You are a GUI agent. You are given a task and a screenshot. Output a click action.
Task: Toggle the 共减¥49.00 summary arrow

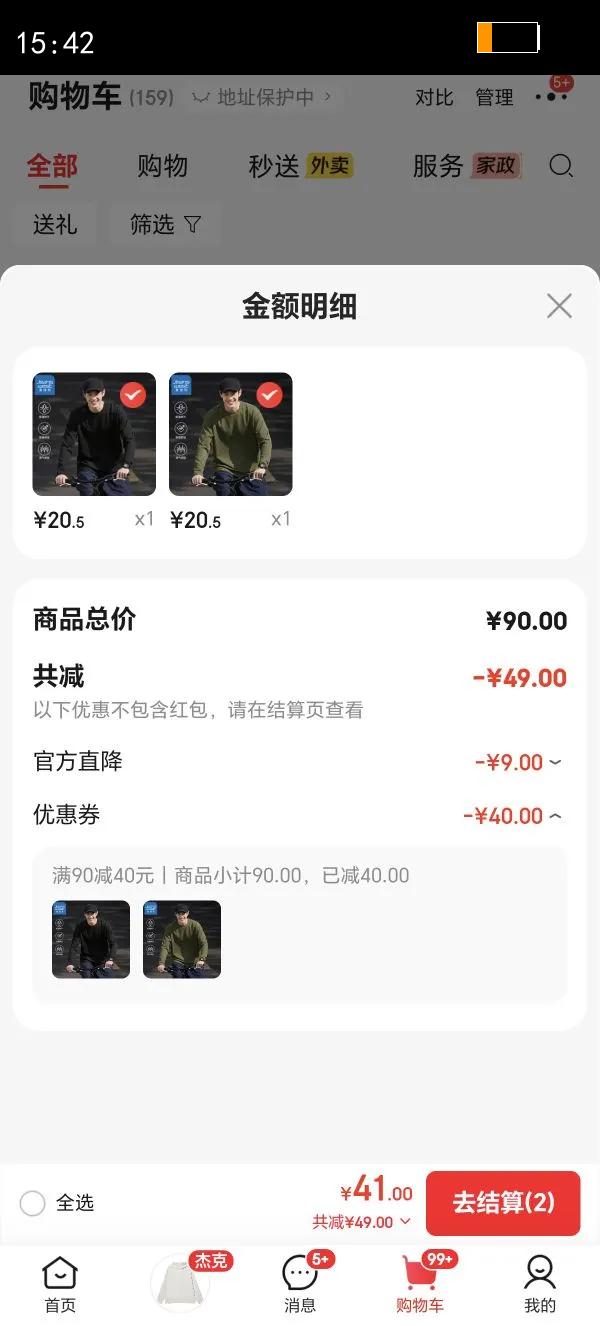click(405, 1221)
